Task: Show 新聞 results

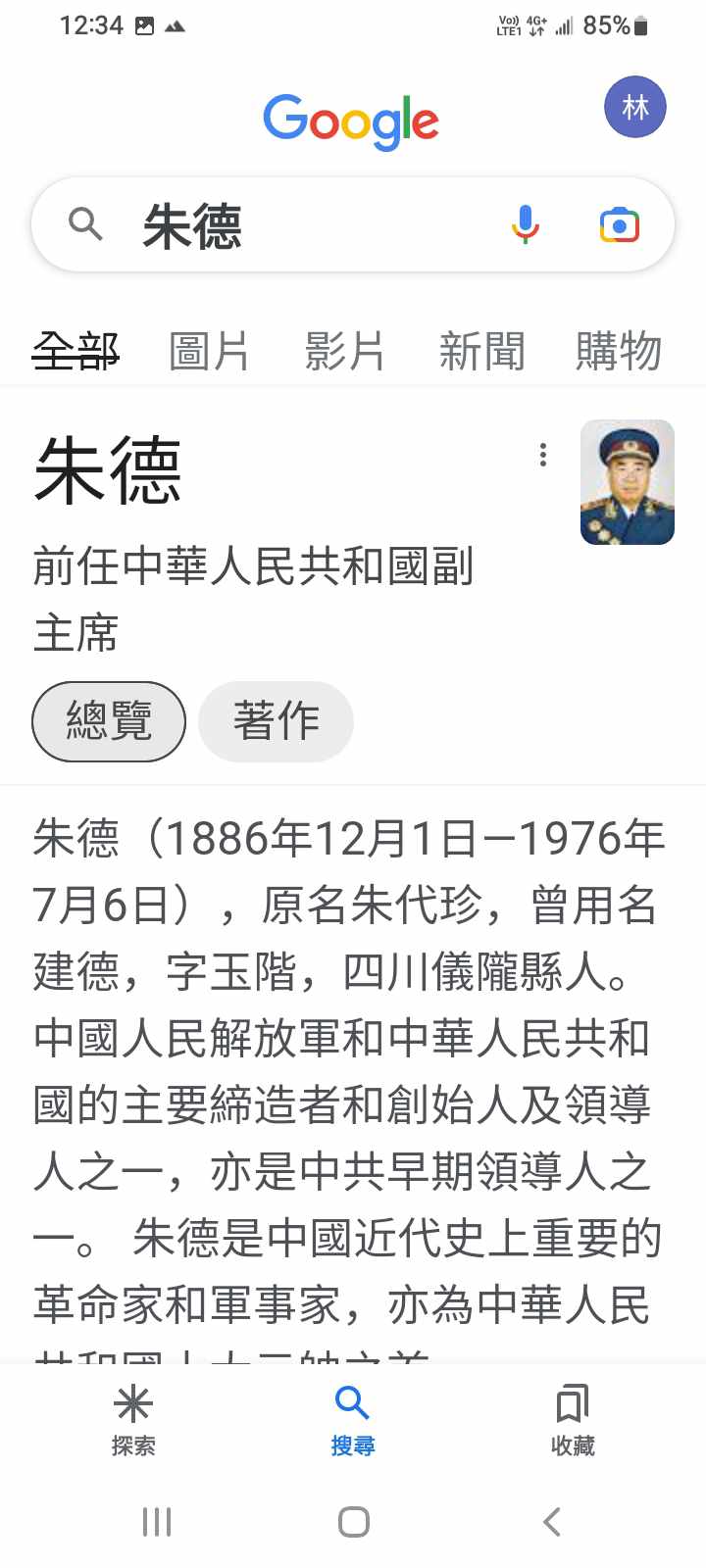Action: (481, 351)
